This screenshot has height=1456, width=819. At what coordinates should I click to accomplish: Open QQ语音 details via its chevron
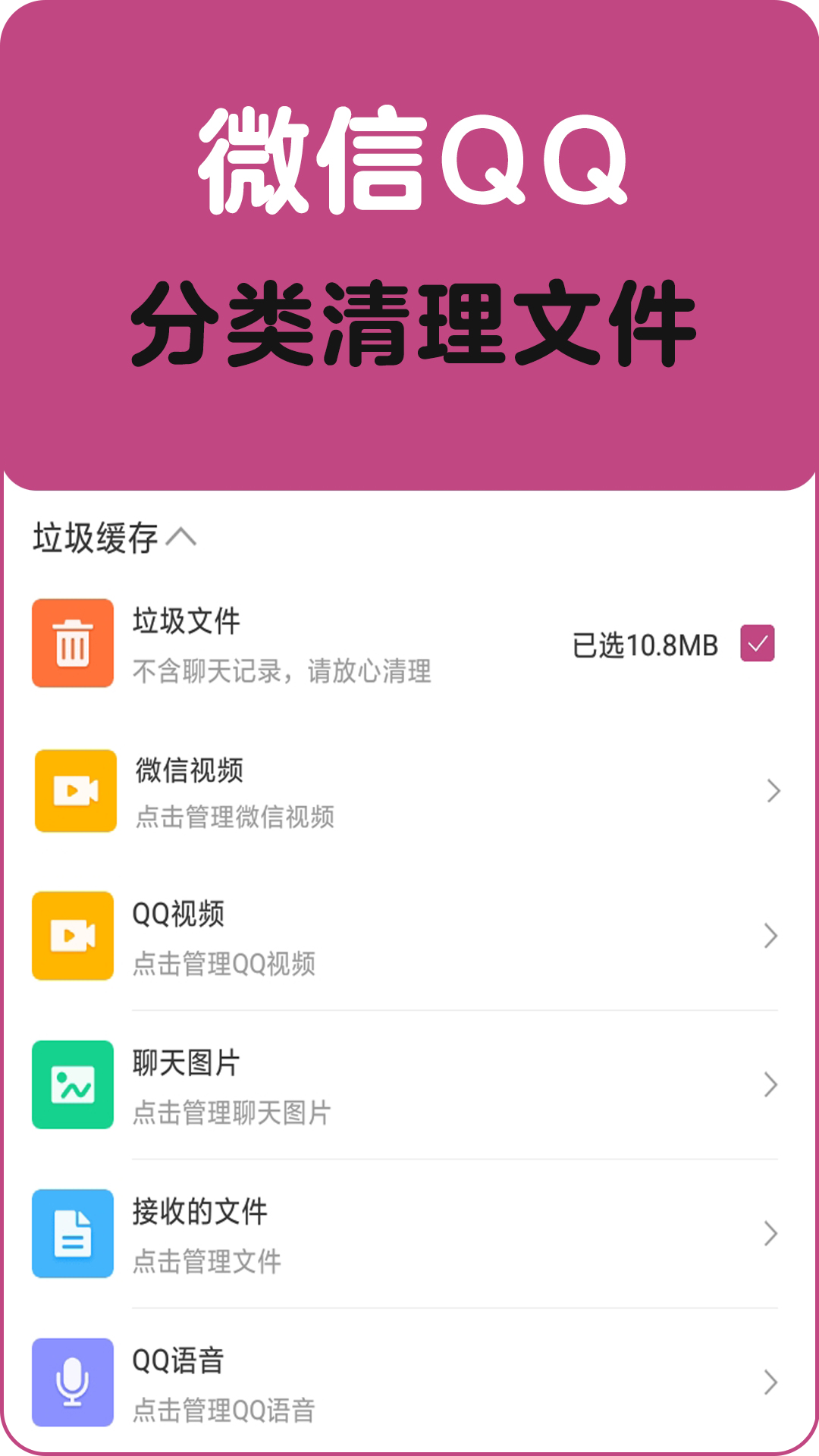click(x=772, y=1382)
